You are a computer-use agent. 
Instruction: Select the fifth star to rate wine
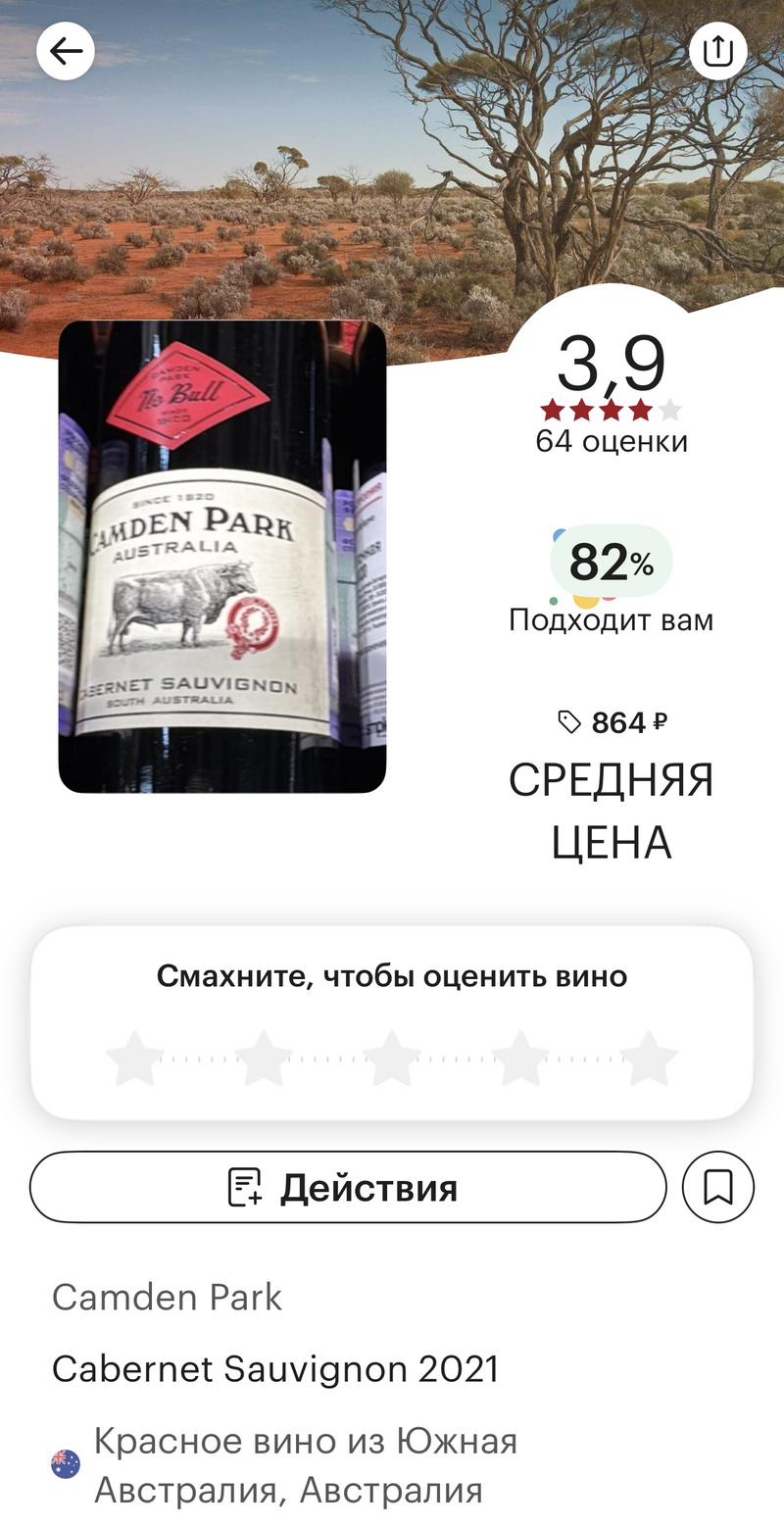(x=649, y=1059)
